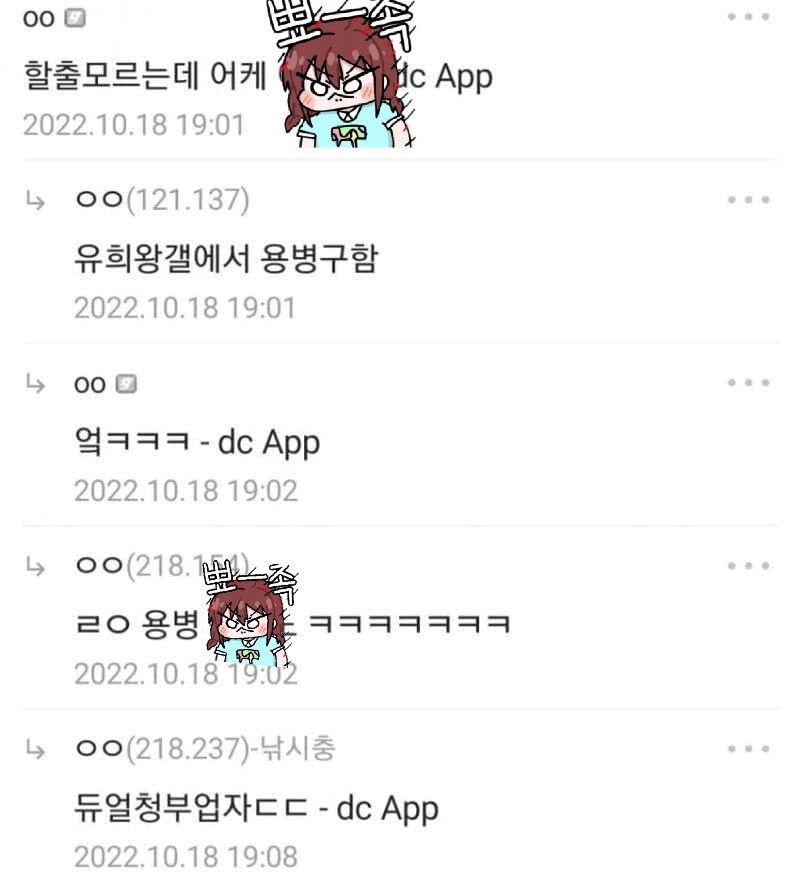The height and width of the screenshot is (884, 800).
Task: Tap the 듀얼청부업자ㄷㄷ comment body
Action: point(255,807)
